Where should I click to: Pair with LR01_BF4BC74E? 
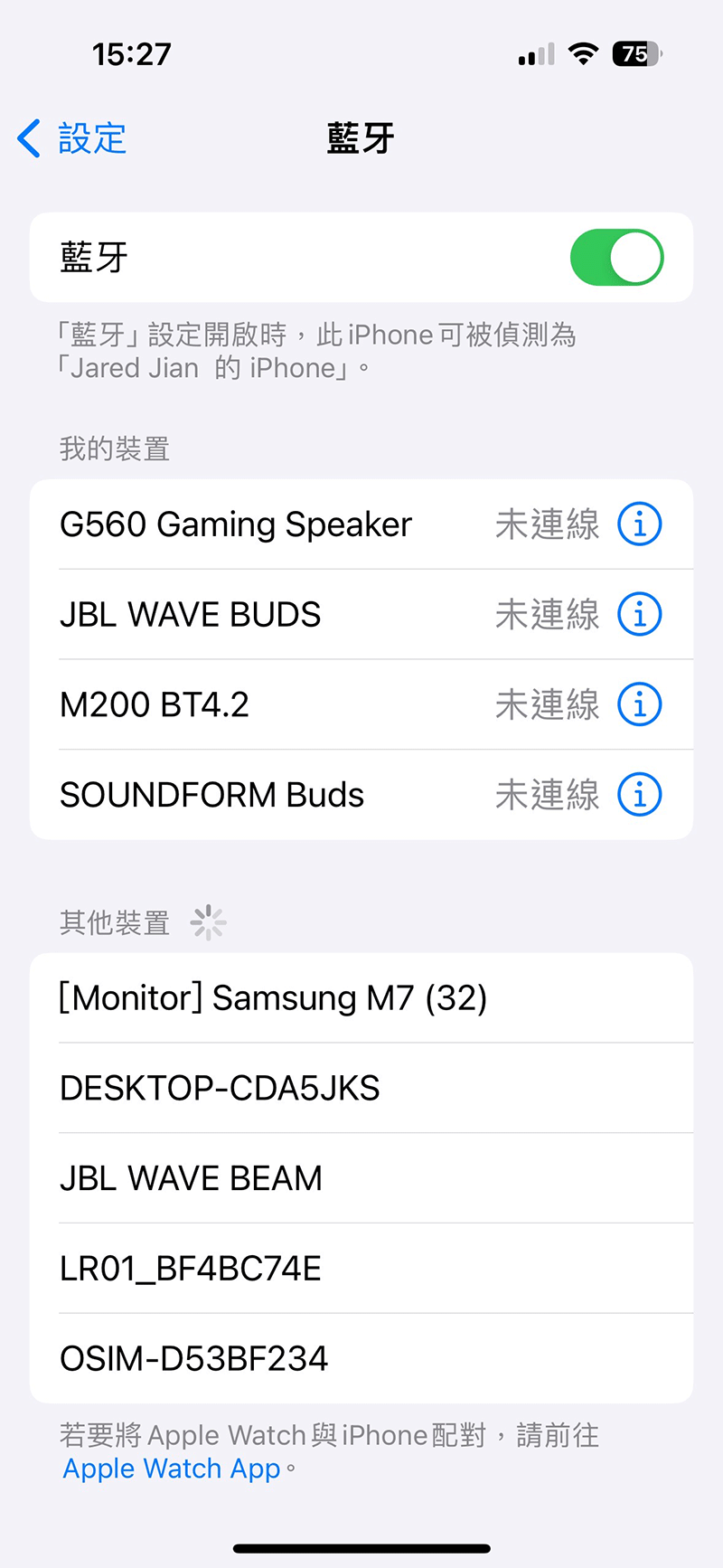coord(361,1269)
